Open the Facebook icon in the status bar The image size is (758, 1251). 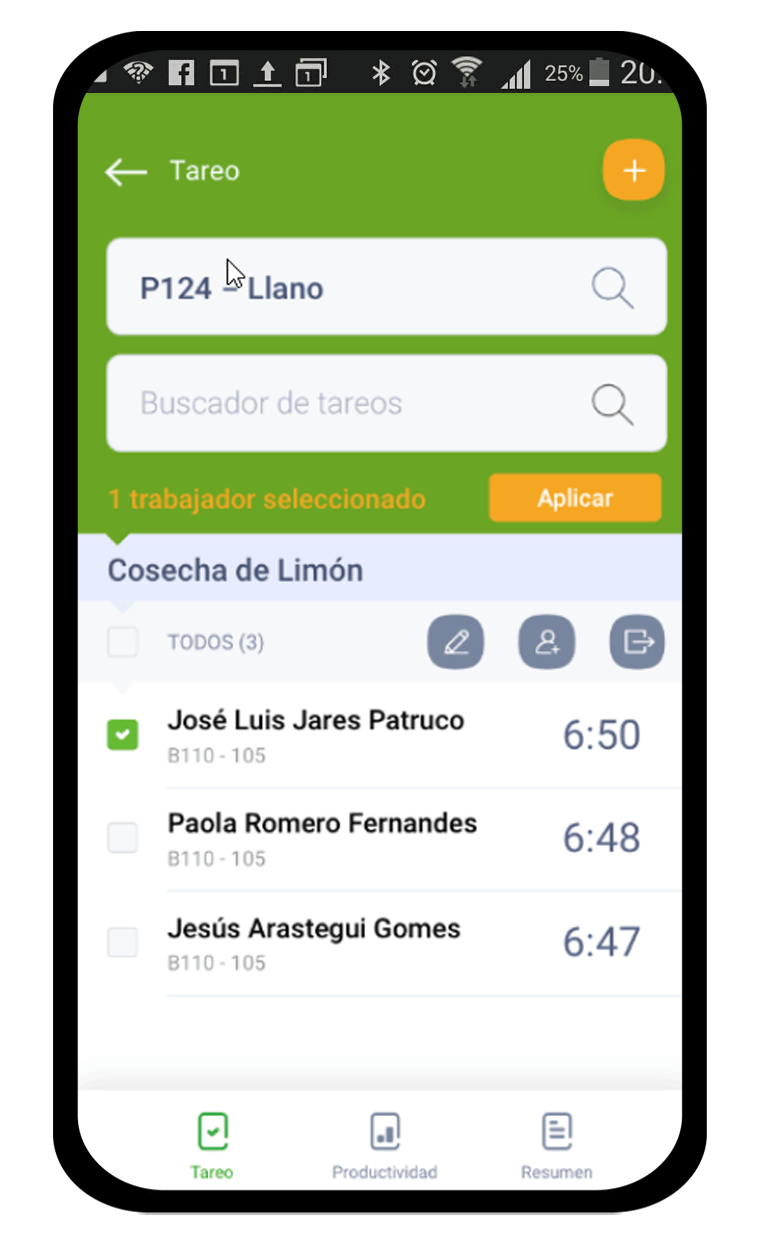click(x=182, y=72)
